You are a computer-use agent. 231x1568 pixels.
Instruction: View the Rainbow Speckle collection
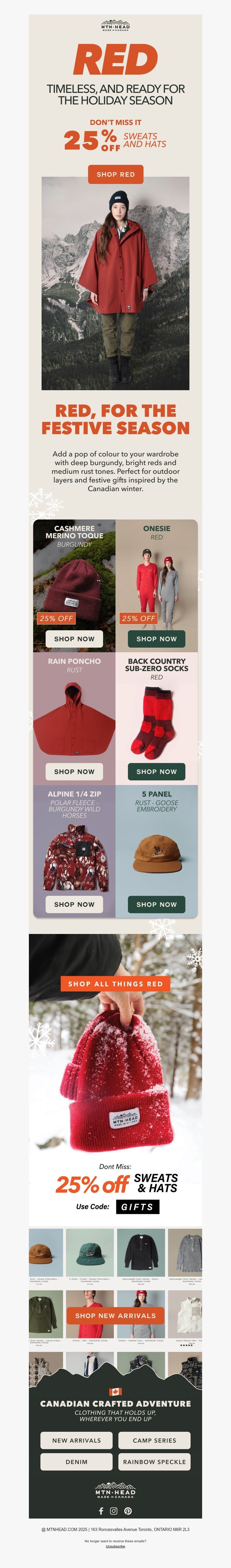click(154, 1462)
